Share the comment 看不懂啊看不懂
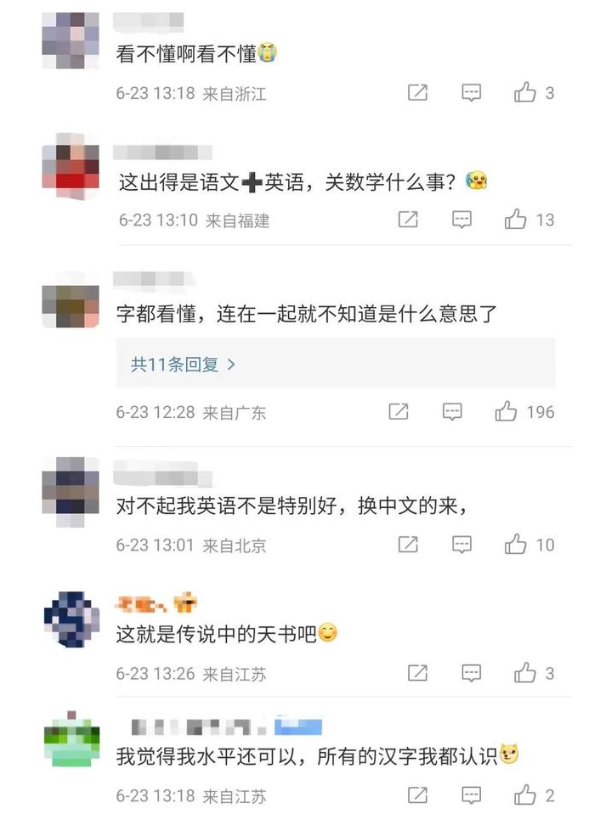 (418, 93)
